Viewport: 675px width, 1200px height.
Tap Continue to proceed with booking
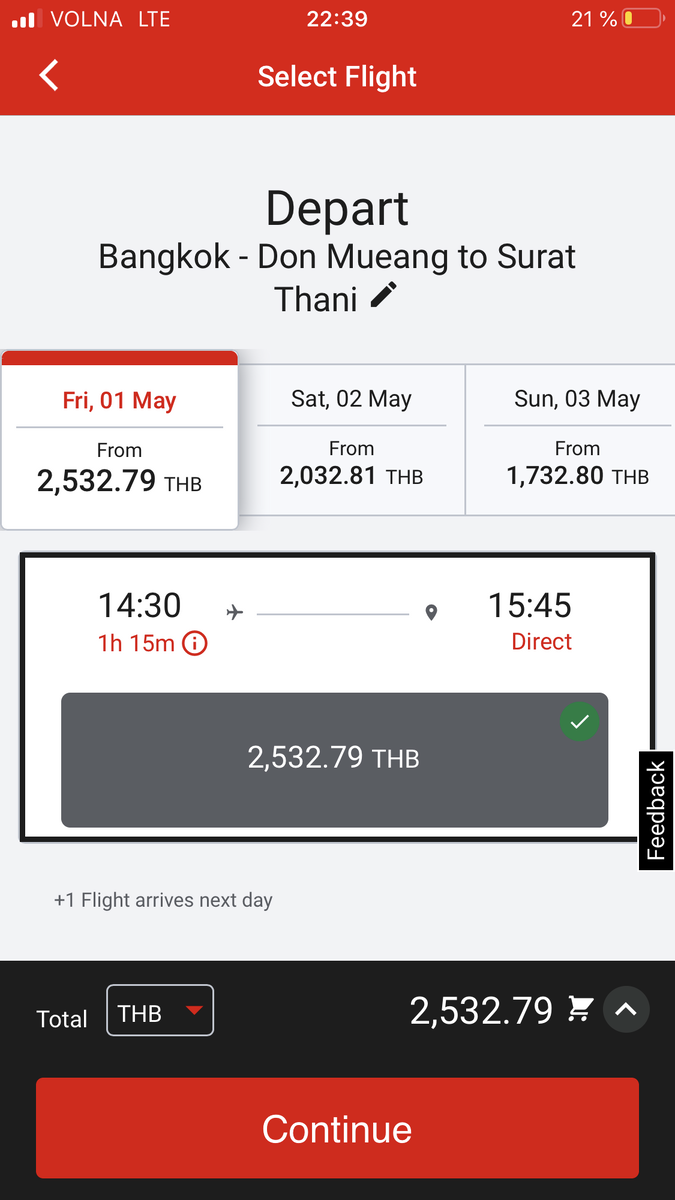coord(337,1128)
